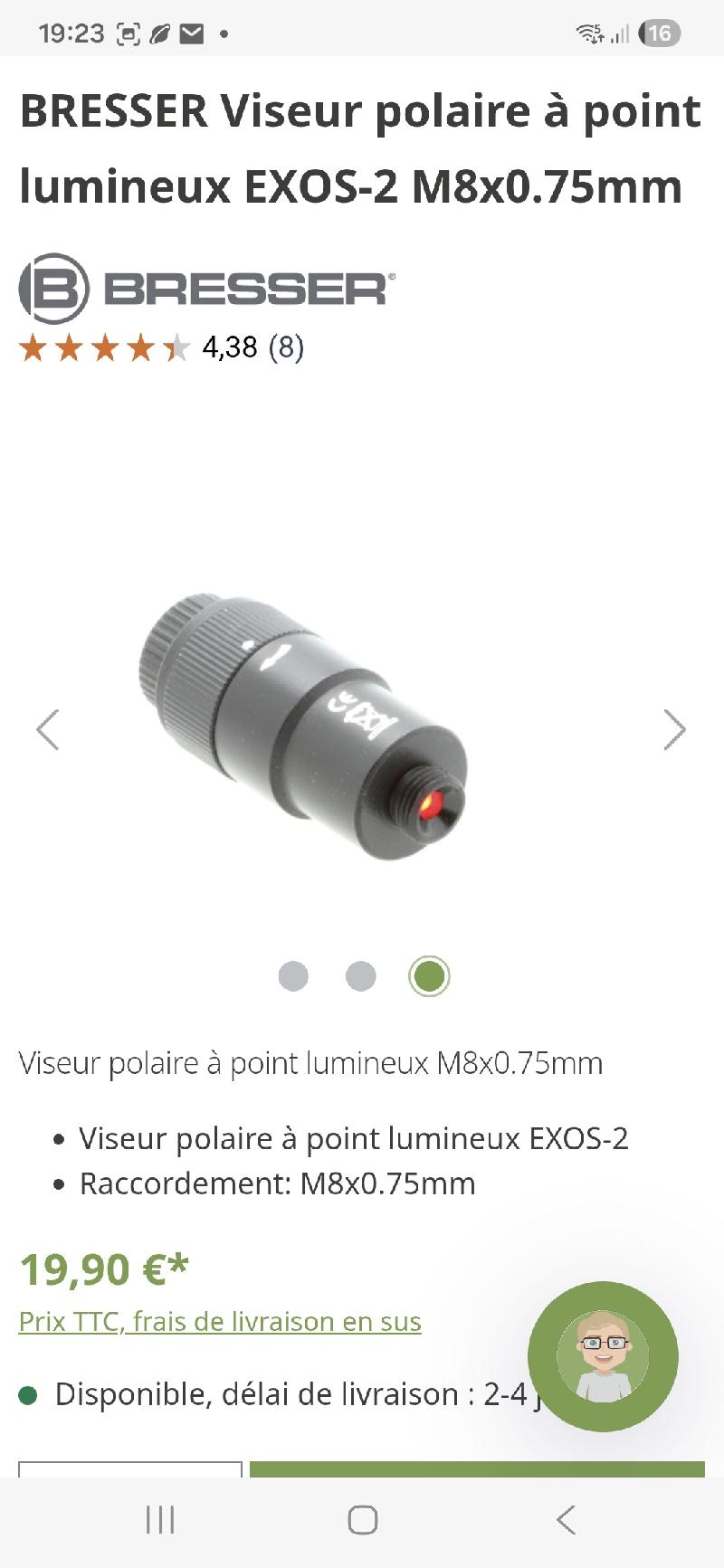This screenshot has width=724, height=1568.
Task: View the 8 customer reviews
Action: [x=286, y=347]
